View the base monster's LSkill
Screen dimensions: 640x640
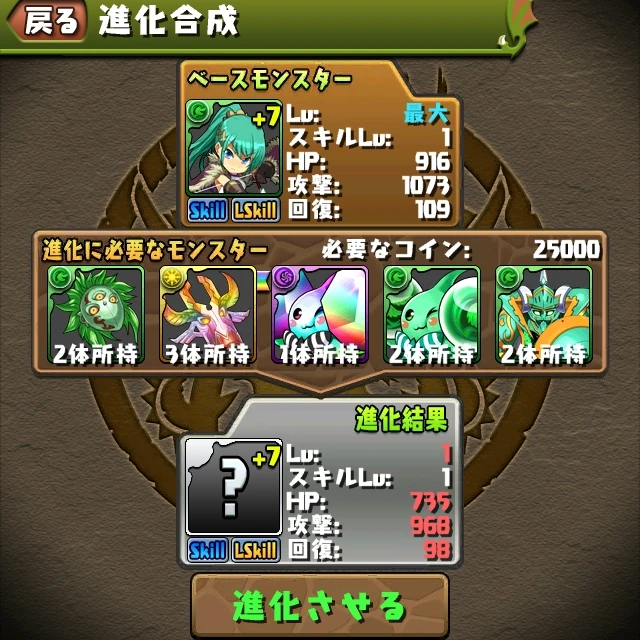[256, 210]
